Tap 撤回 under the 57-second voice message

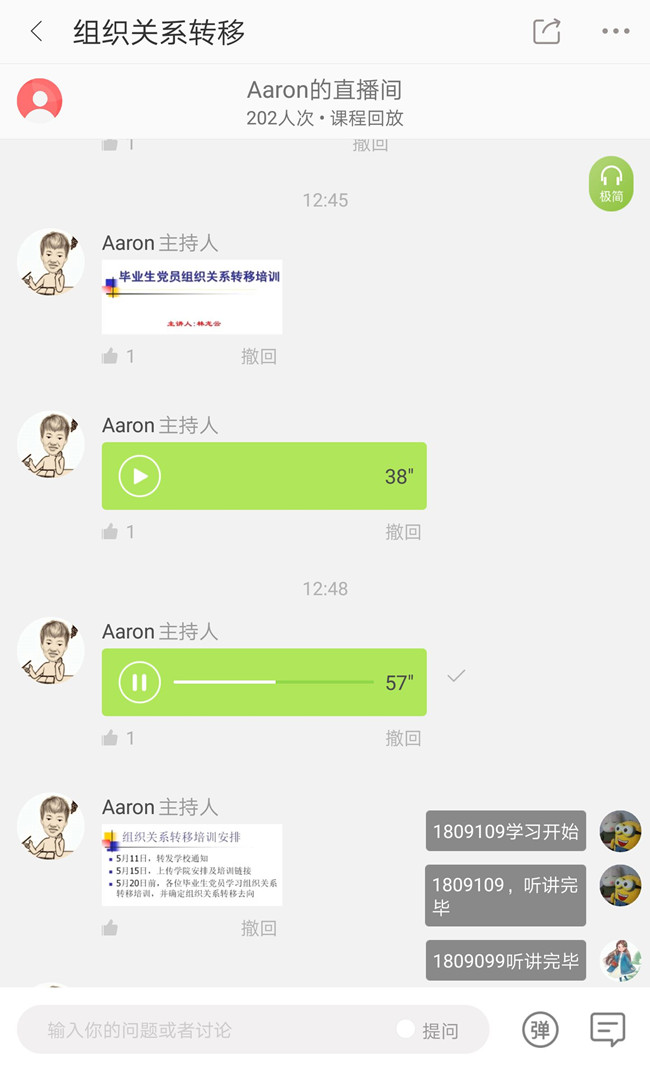(x=403, y=738)
